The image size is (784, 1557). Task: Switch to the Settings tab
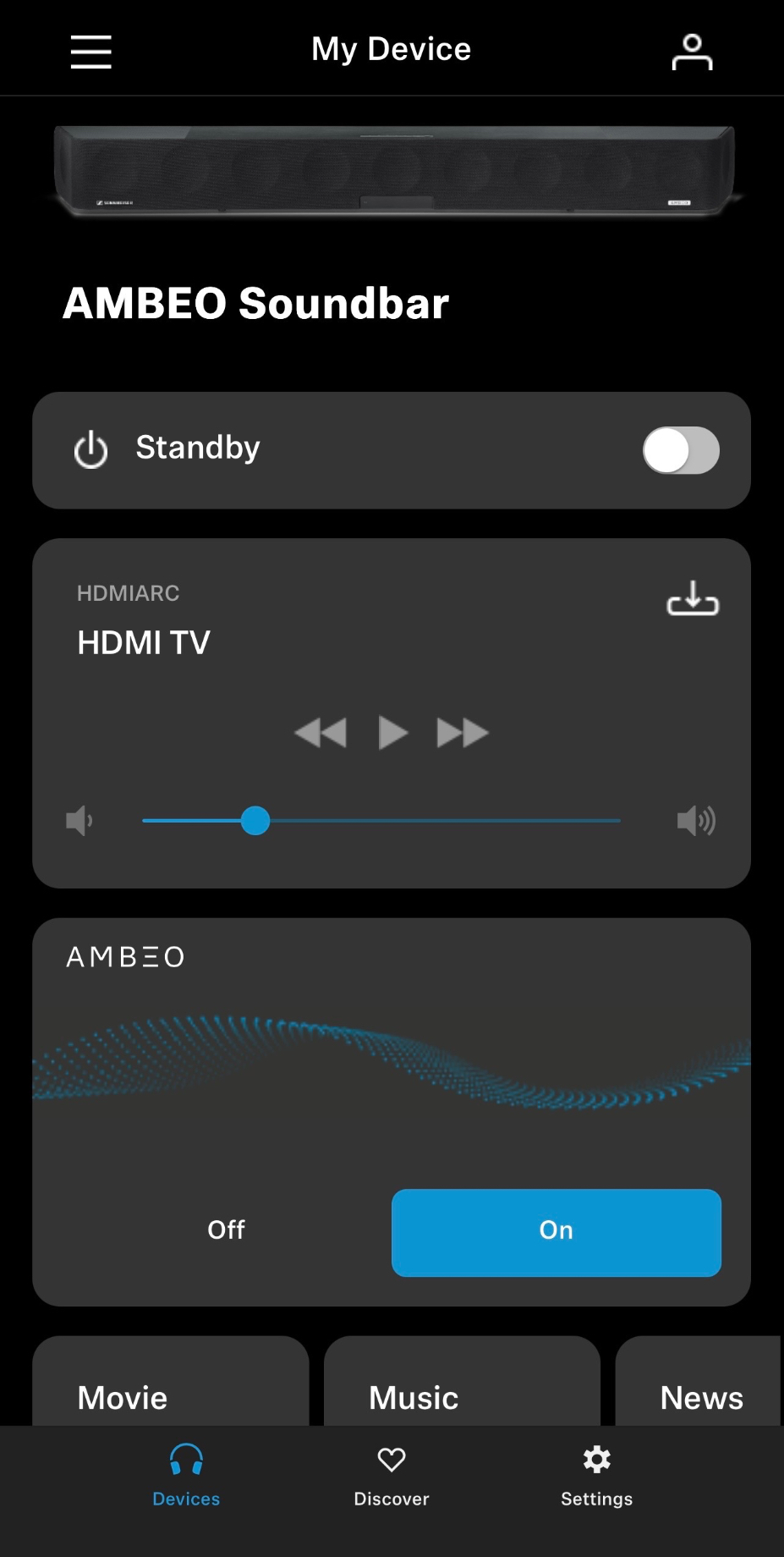[596, 1476]
